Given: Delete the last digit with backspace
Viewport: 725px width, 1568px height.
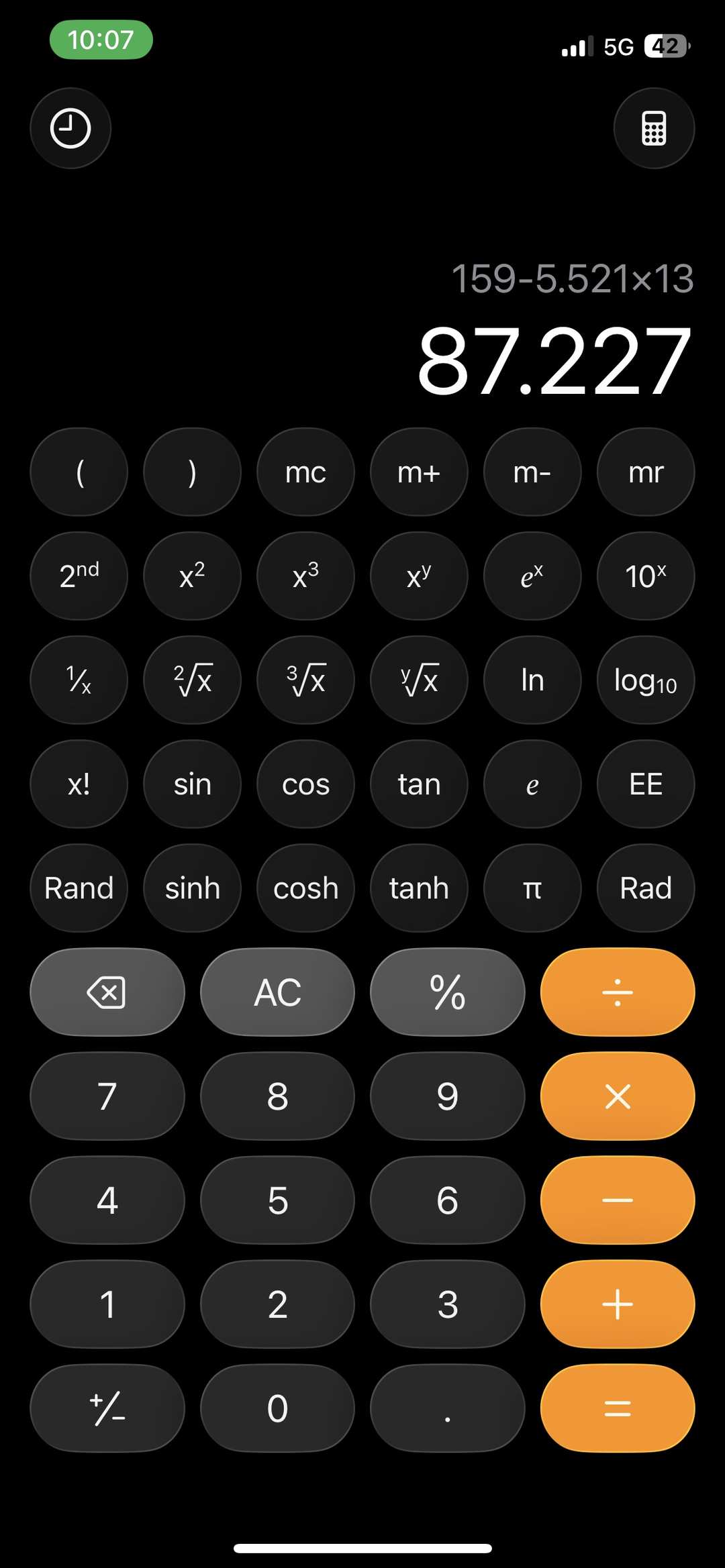Looking at the screenshot, I should [x=107, y=992].
